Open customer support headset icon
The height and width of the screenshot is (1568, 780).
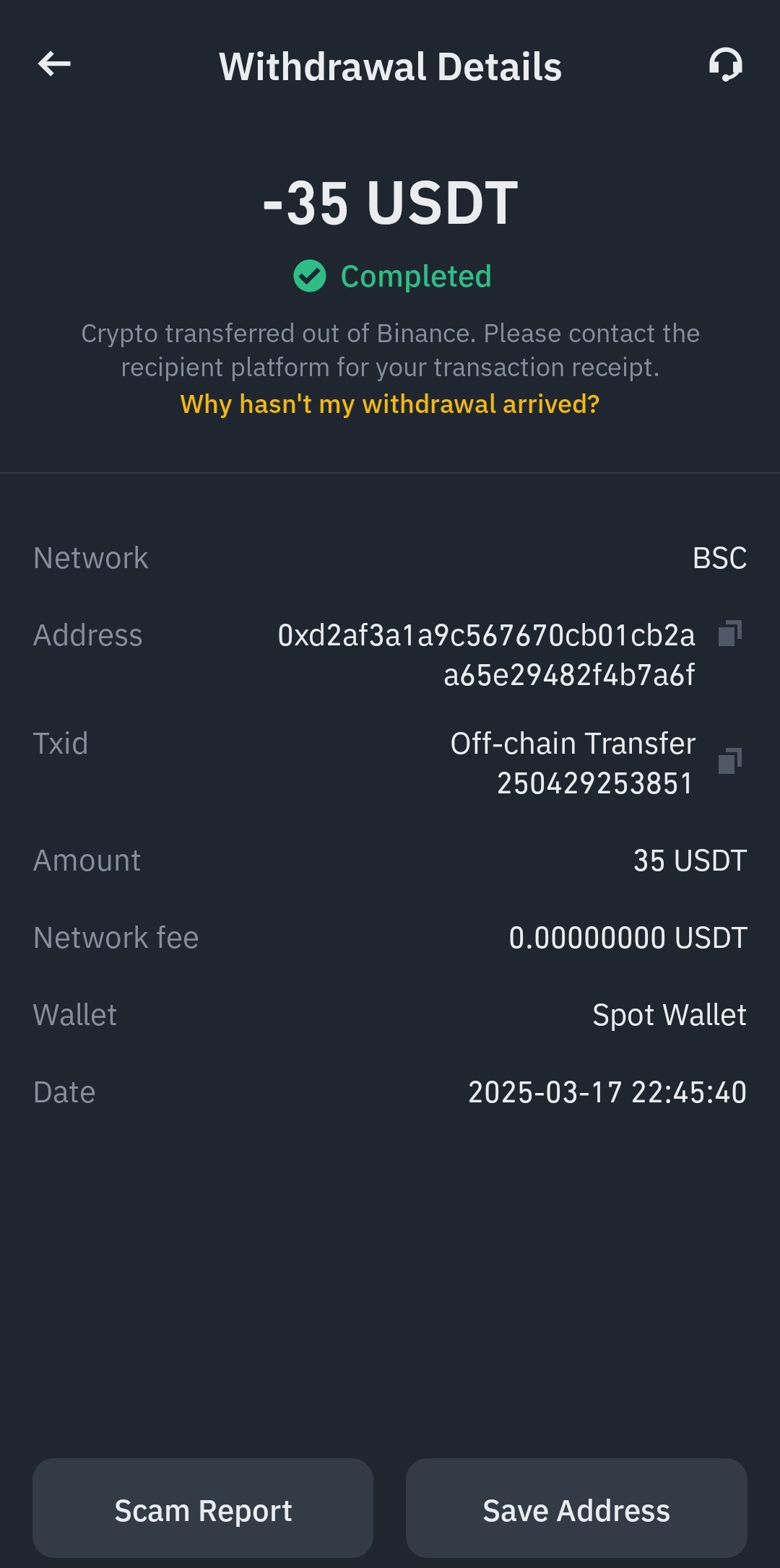[725, 65]
